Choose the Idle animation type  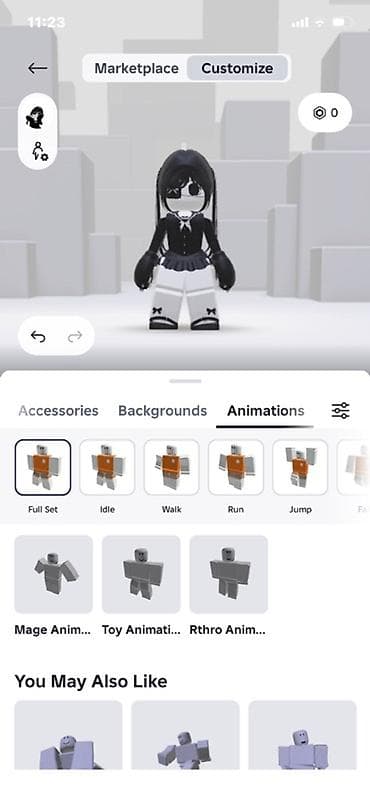107,467
